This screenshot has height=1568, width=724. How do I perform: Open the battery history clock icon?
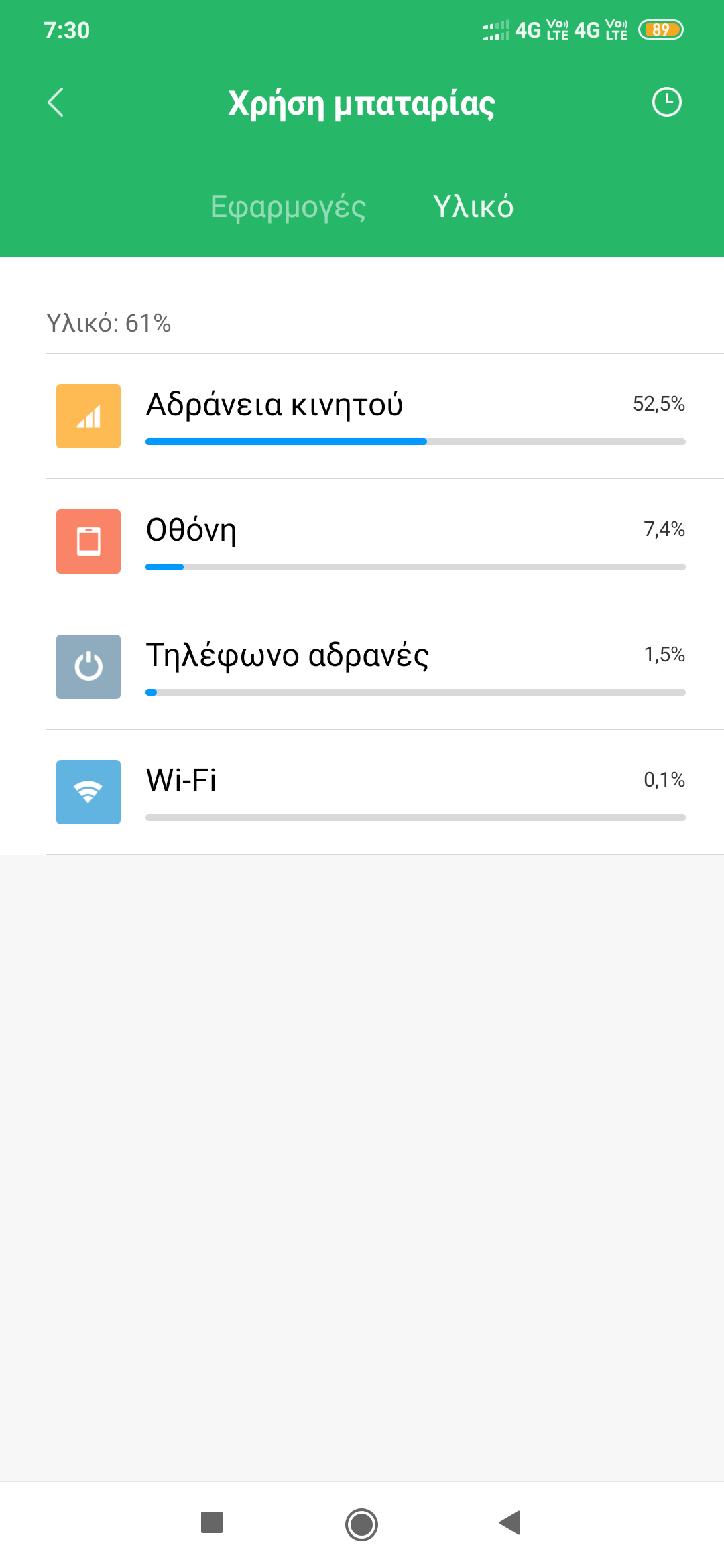point(666,103)
